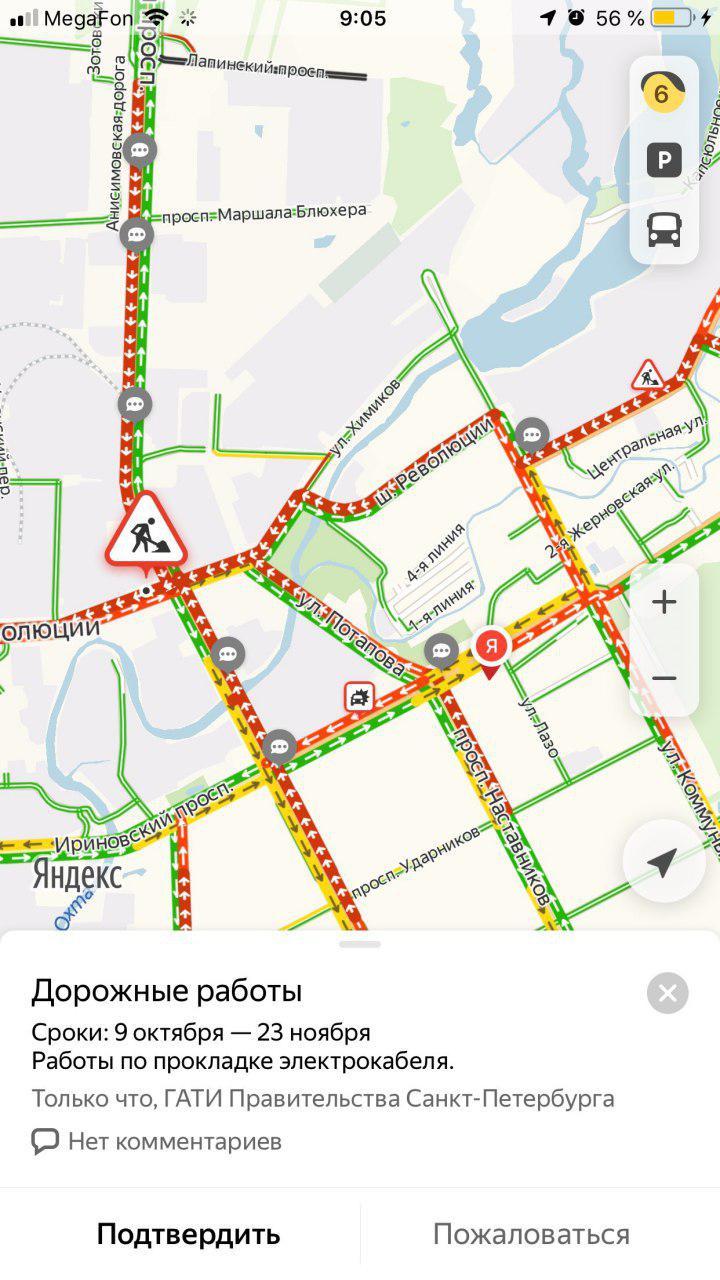Show parking layer on the map
Screen dimensions: 720x1280
click(x=663, y=160)
